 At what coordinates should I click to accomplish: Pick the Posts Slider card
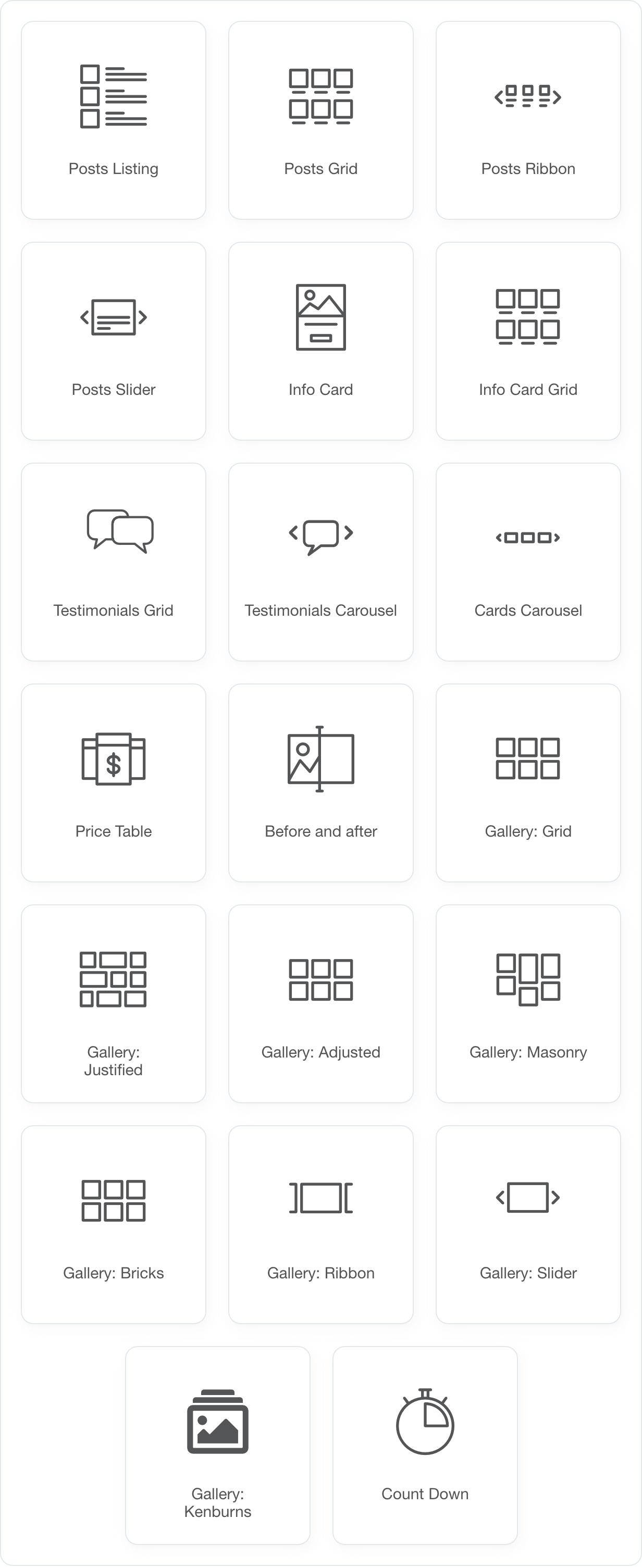[113, 341]
